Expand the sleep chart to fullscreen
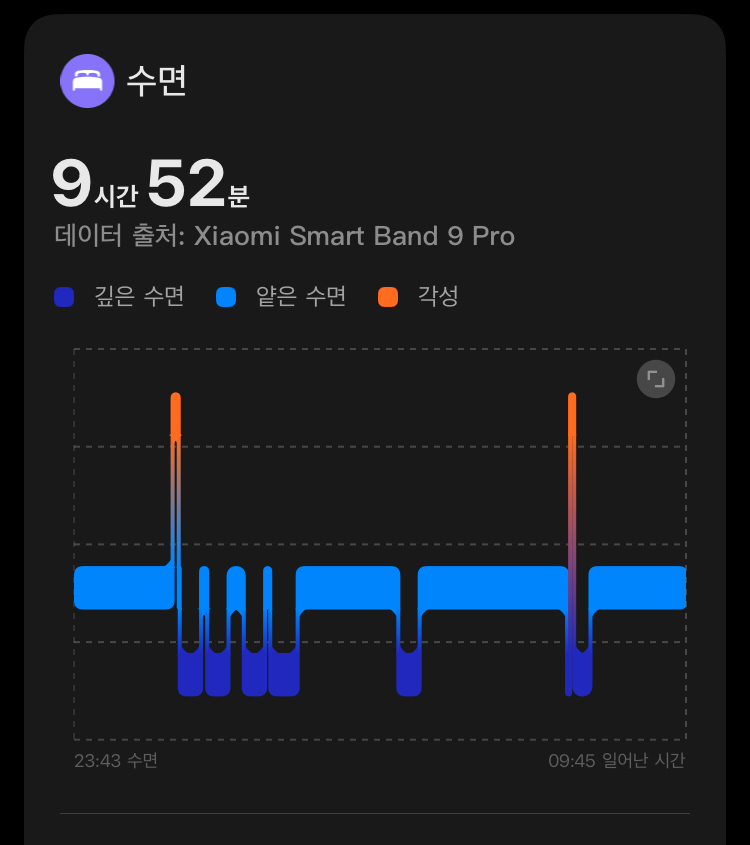The height and width of the screenshot is (845, 750). 656,379
